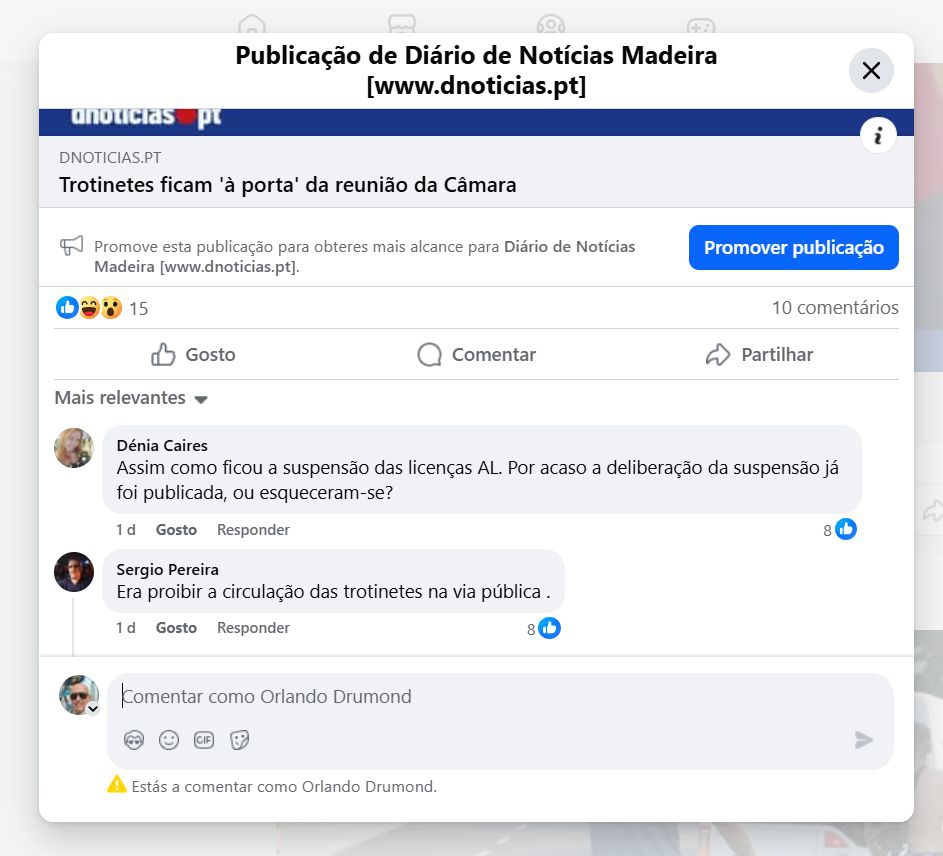Open the Trotinetes article link

point(287,185)
